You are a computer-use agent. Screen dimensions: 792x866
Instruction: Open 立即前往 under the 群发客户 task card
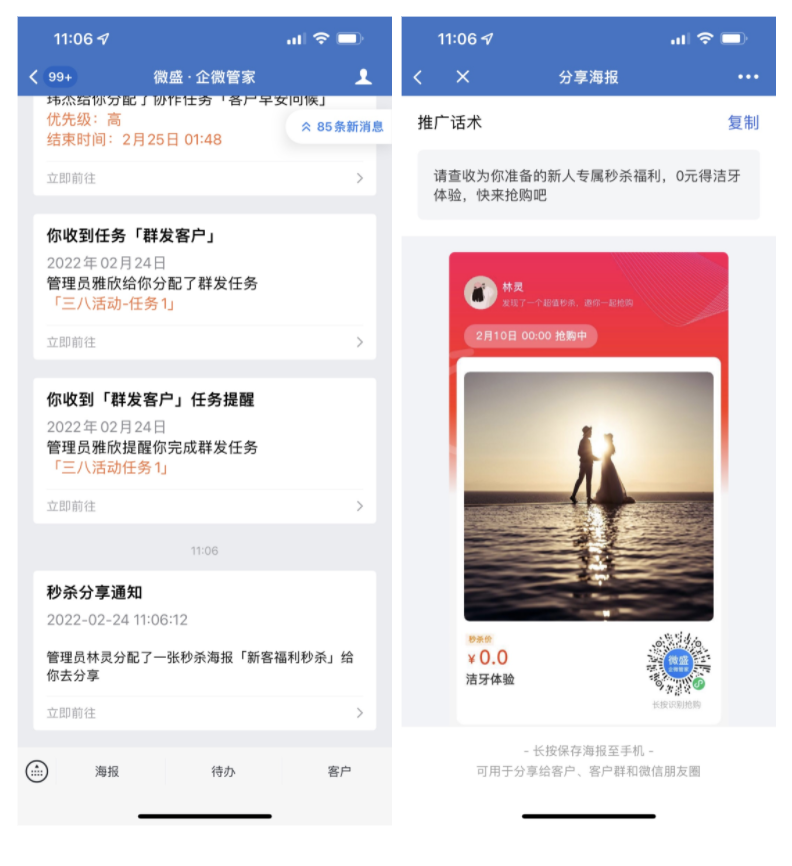205,342
